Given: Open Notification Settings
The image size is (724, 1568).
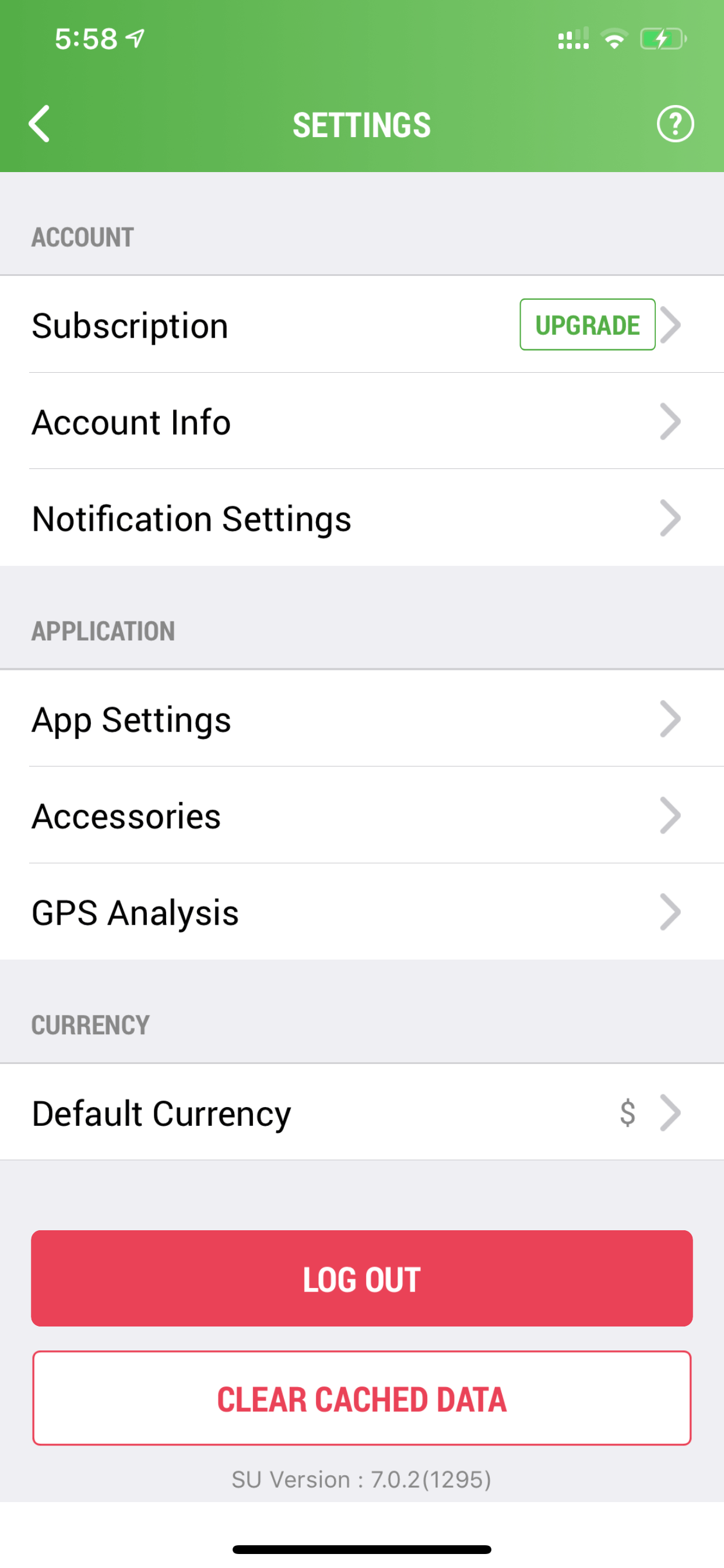Looking at the screenshot, I should 362,518.
